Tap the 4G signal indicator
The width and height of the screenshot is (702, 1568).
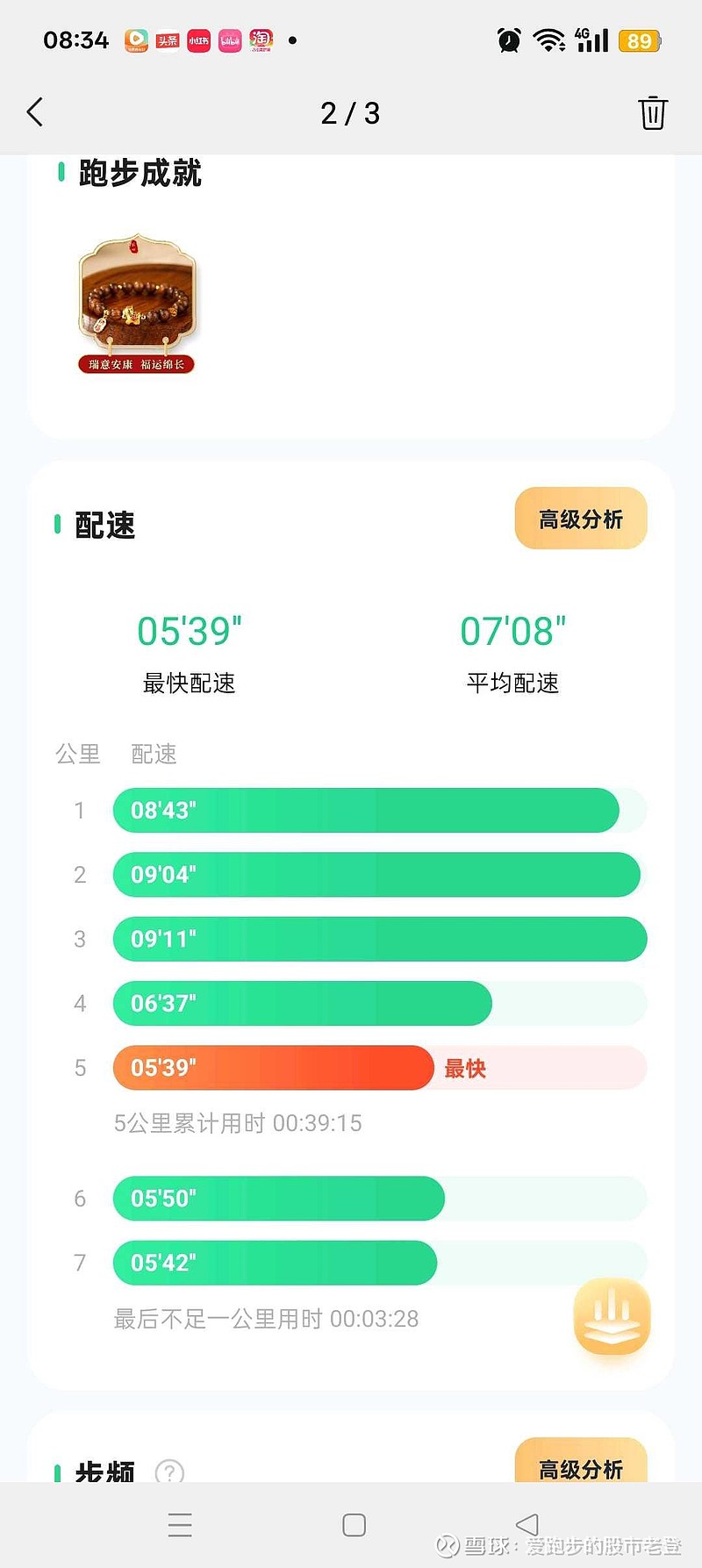[x=590, y=39]
